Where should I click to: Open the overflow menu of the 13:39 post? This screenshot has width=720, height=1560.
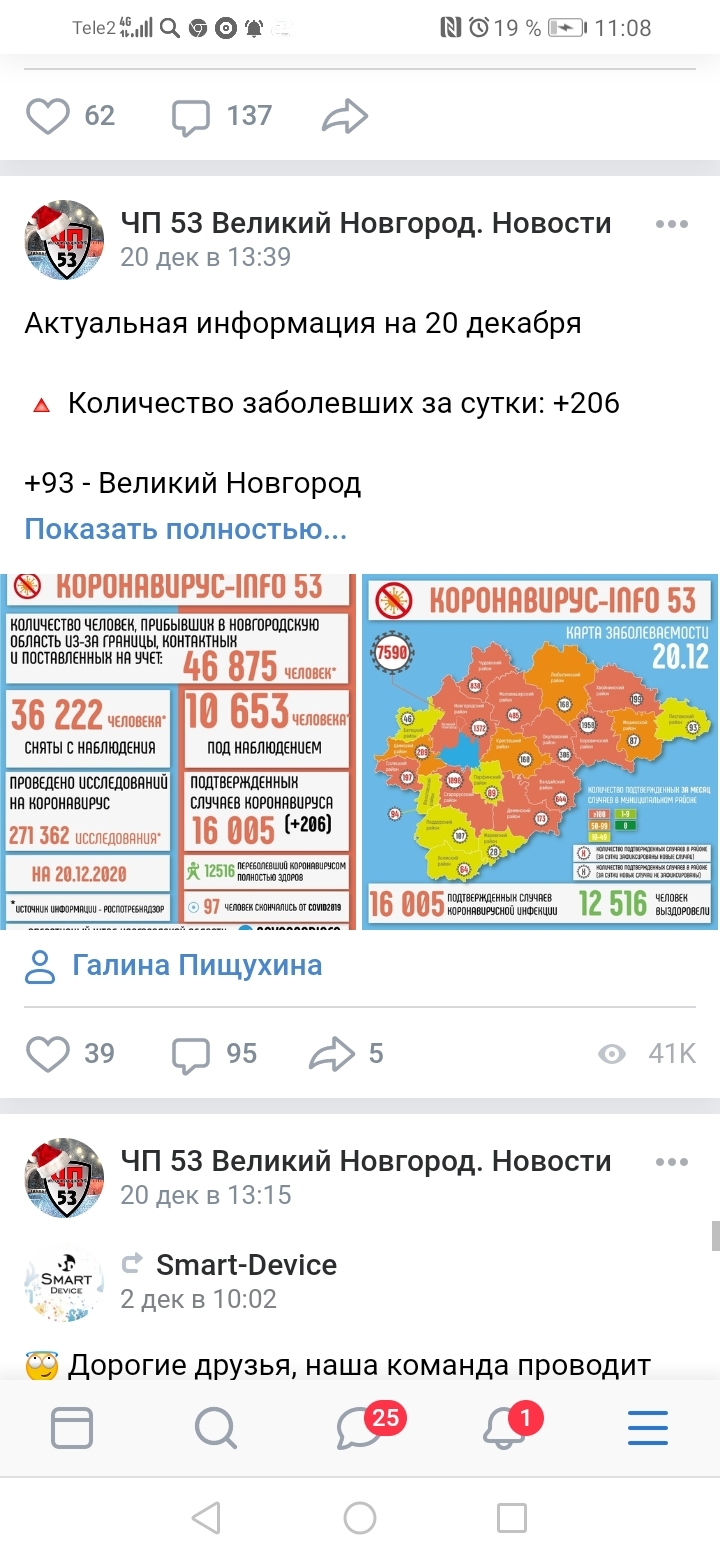[x=672, y=224]
